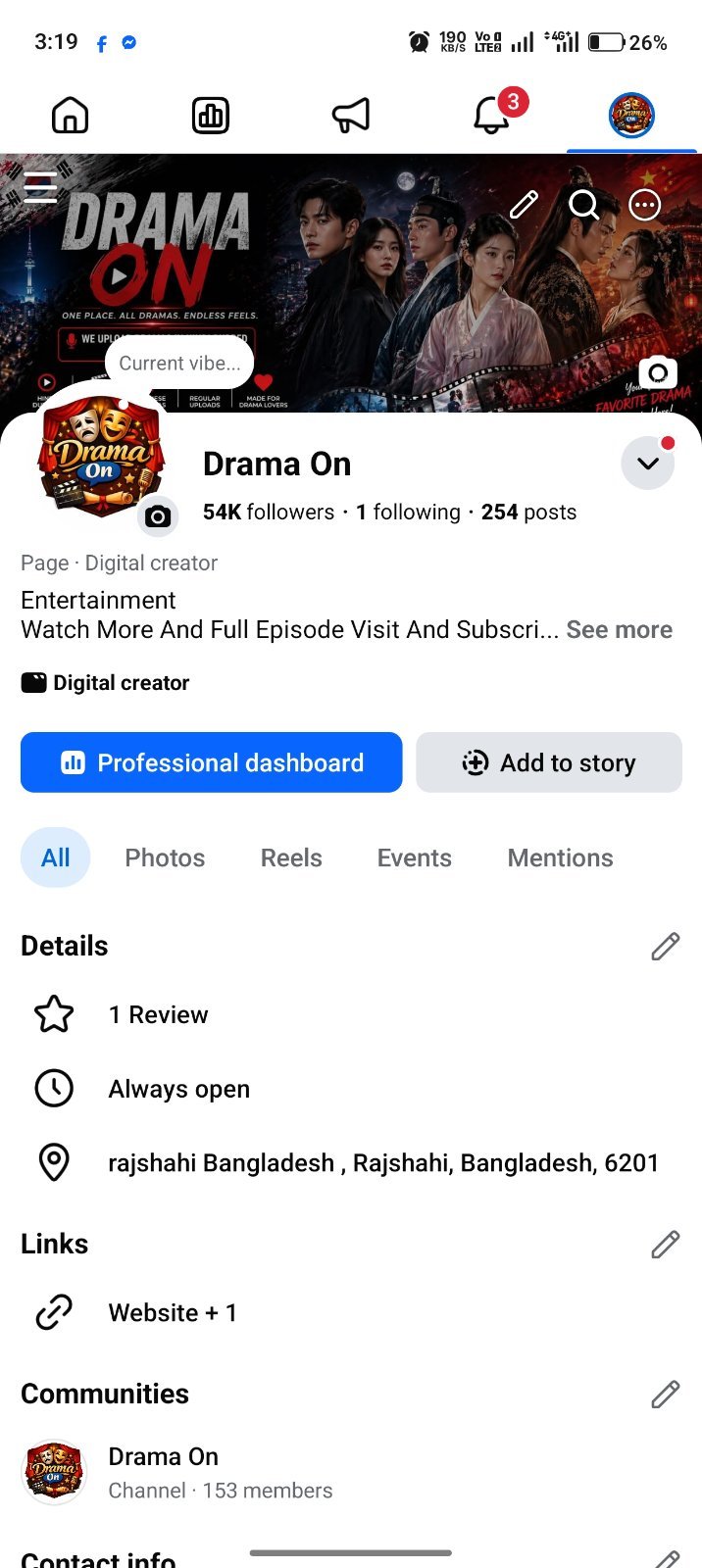Image resolution: width=702 pixels, height=1568 pixels.
Task: Open the megaphone ads tab
Action: 351,116
